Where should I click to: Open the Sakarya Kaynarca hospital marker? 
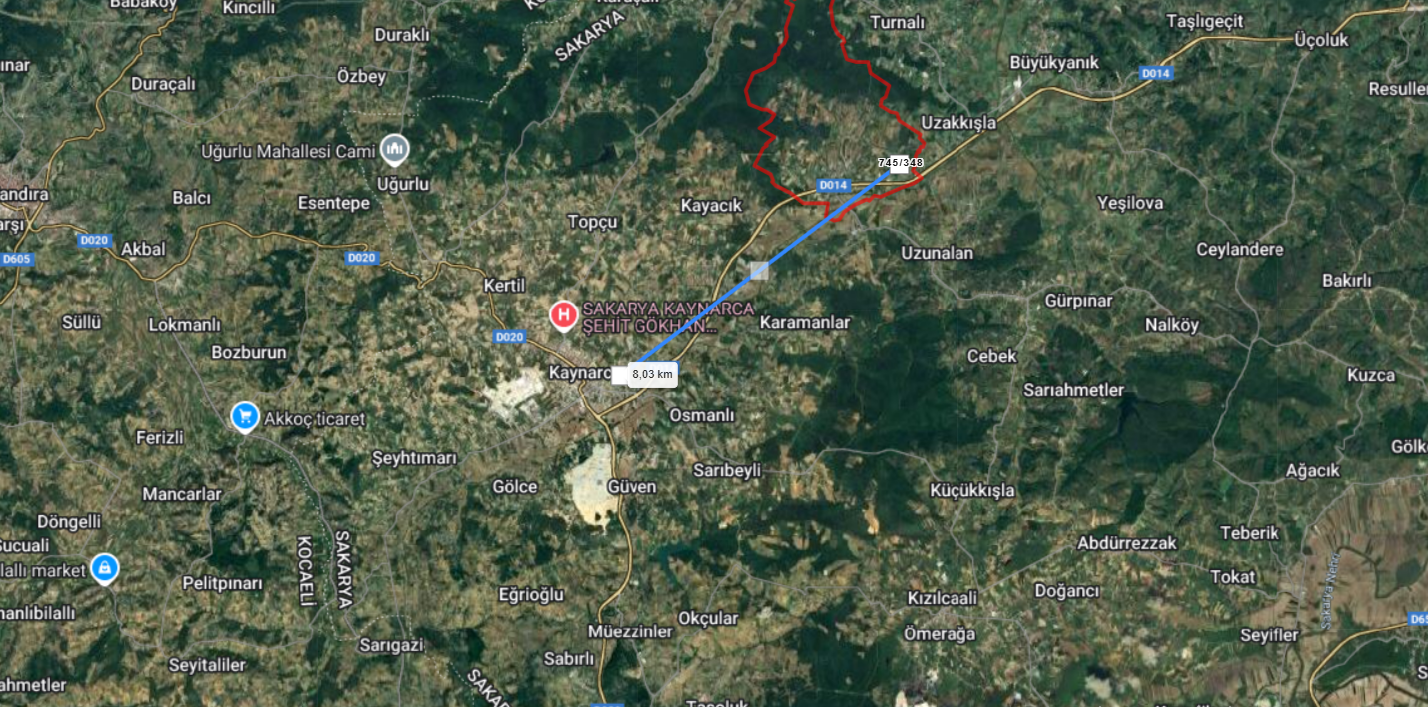[x=564, y=316]
